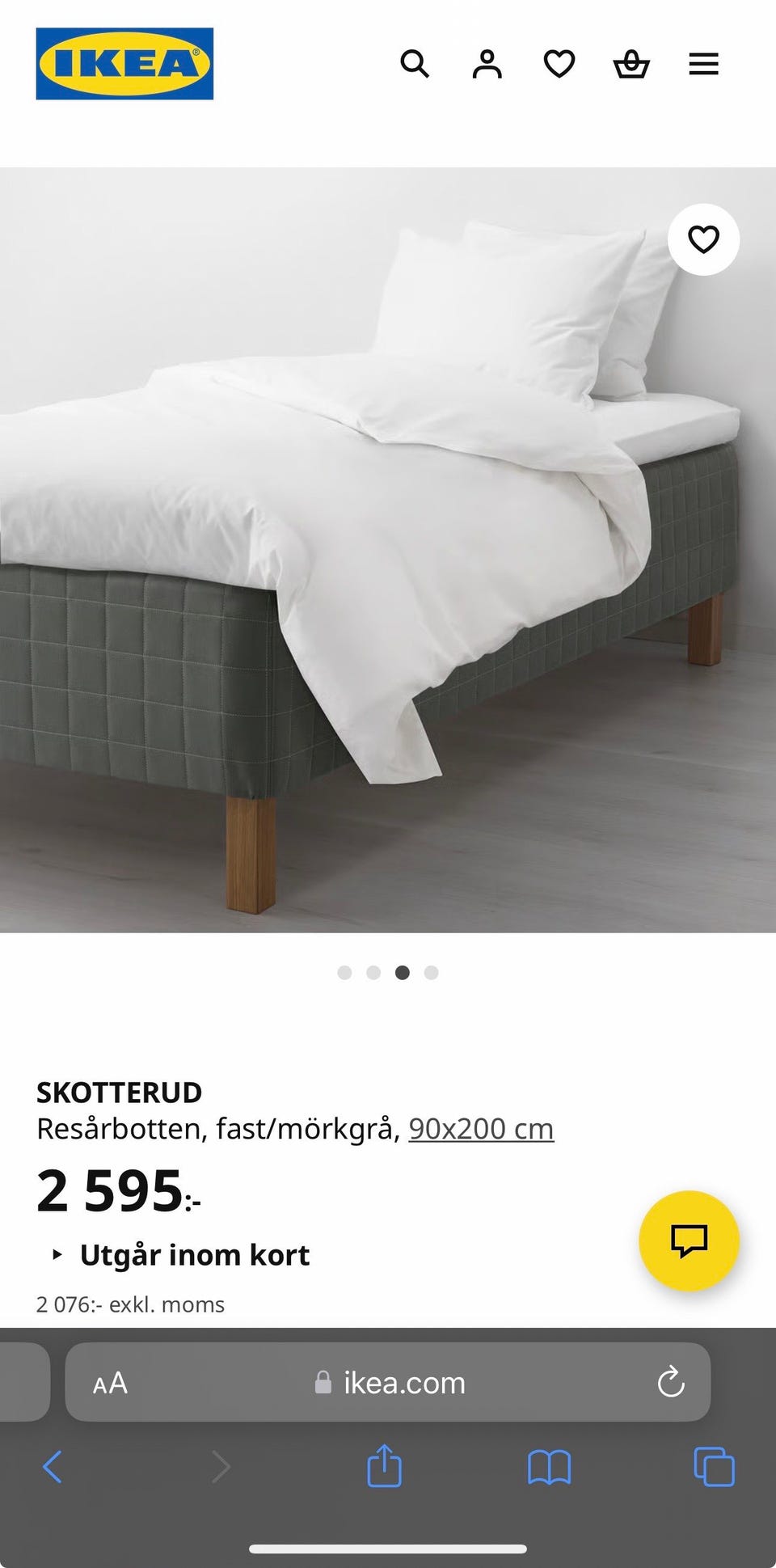Screen dimensions: 776x1568
Task: Open the search function
Action: pos(415,64)
